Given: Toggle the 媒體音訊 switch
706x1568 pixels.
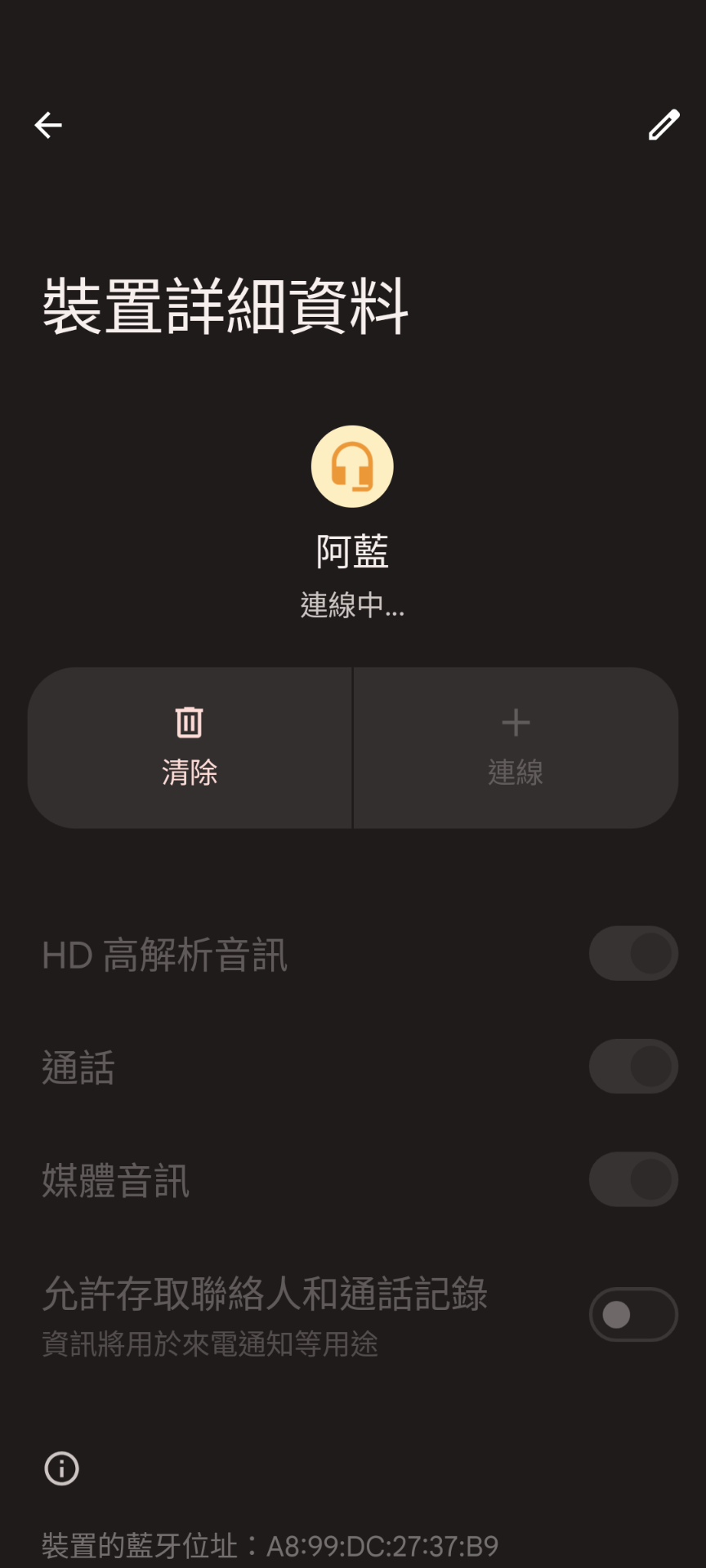Looking at the screenshot, I should (x=633, y=1179).
